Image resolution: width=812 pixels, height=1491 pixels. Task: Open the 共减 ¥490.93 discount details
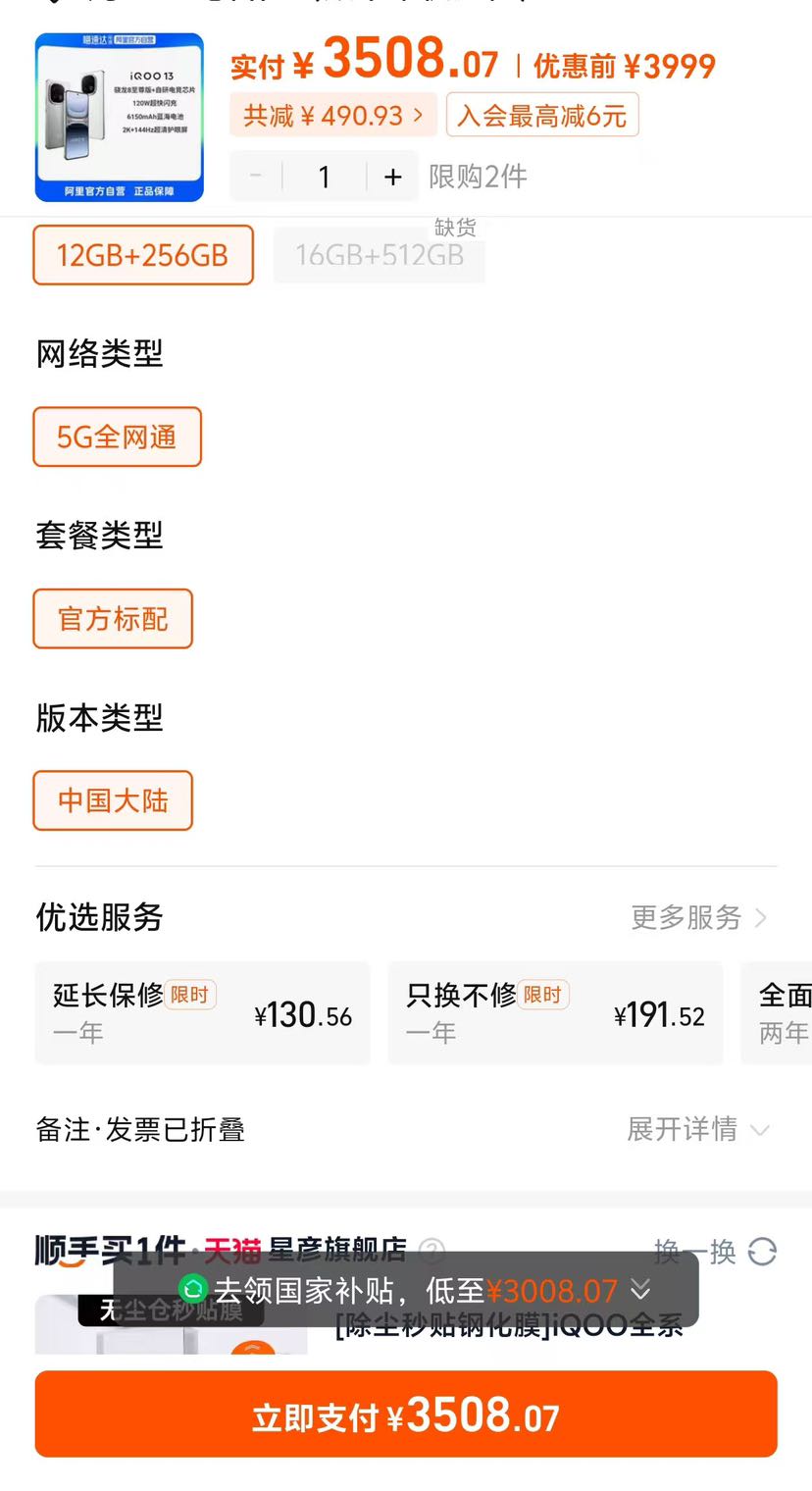click(333, 116)
